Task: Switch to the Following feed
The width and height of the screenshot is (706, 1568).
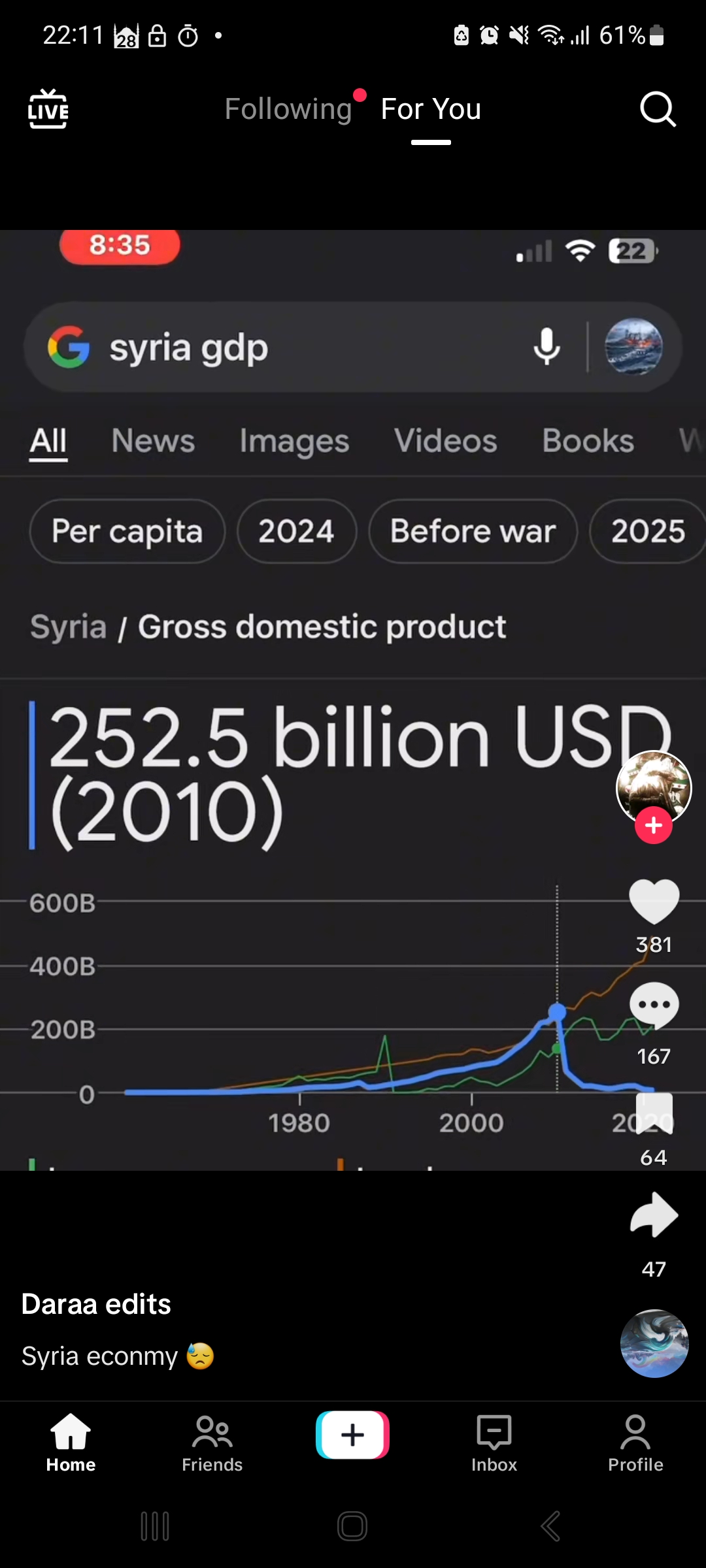Action: click(x=288, y=108)
